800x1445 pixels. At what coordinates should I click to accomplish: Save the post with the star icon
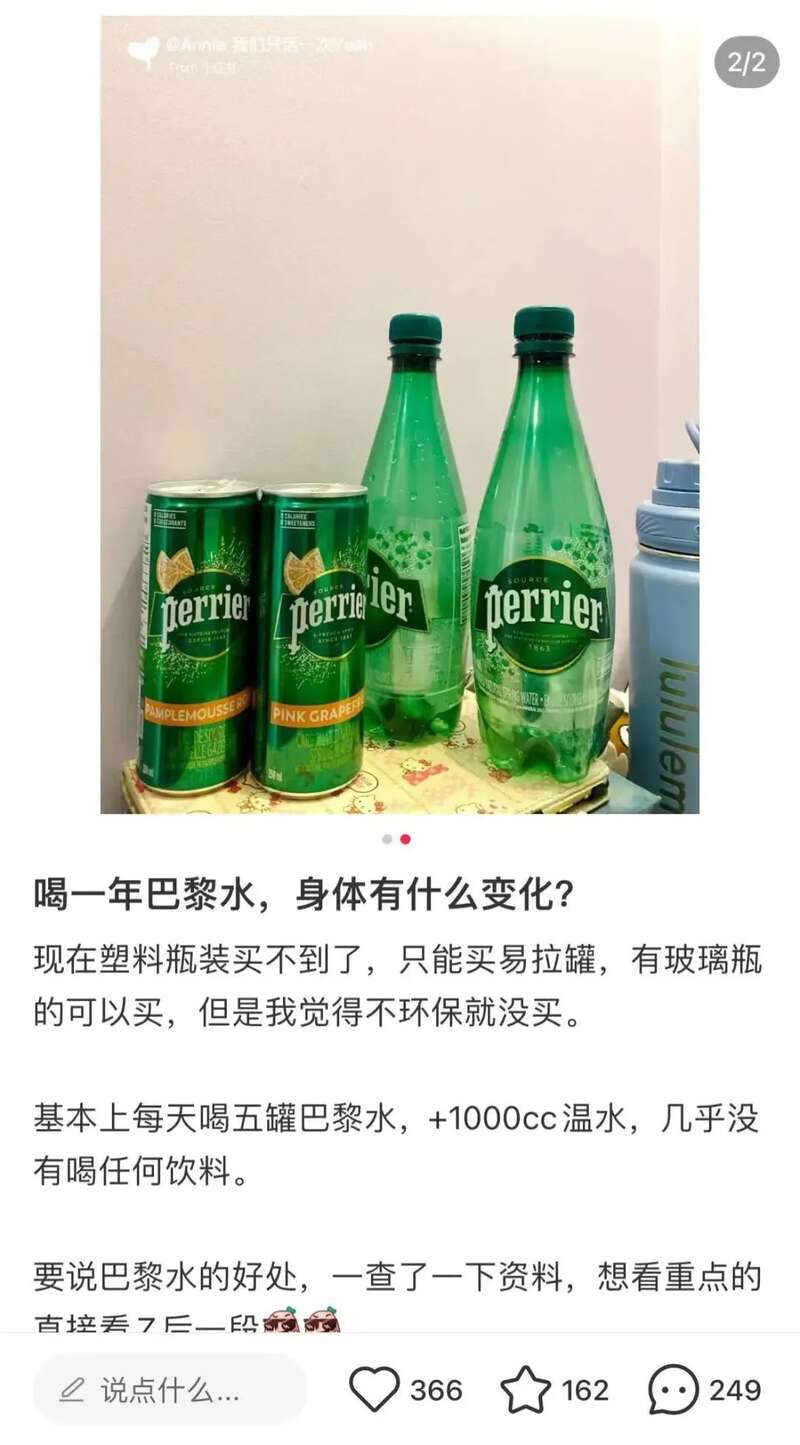(x=525, y=1390)
